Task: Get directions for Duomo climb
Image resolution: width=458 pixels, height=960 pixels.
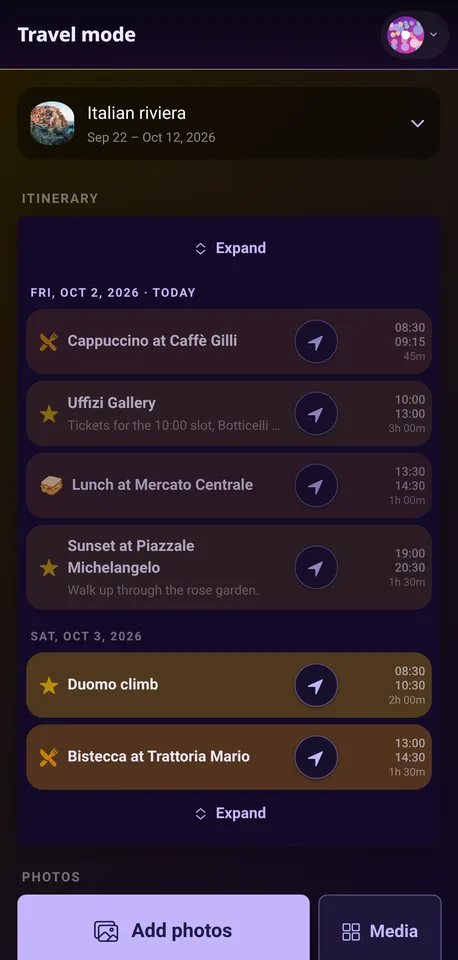Action: [x=316, y=685]
